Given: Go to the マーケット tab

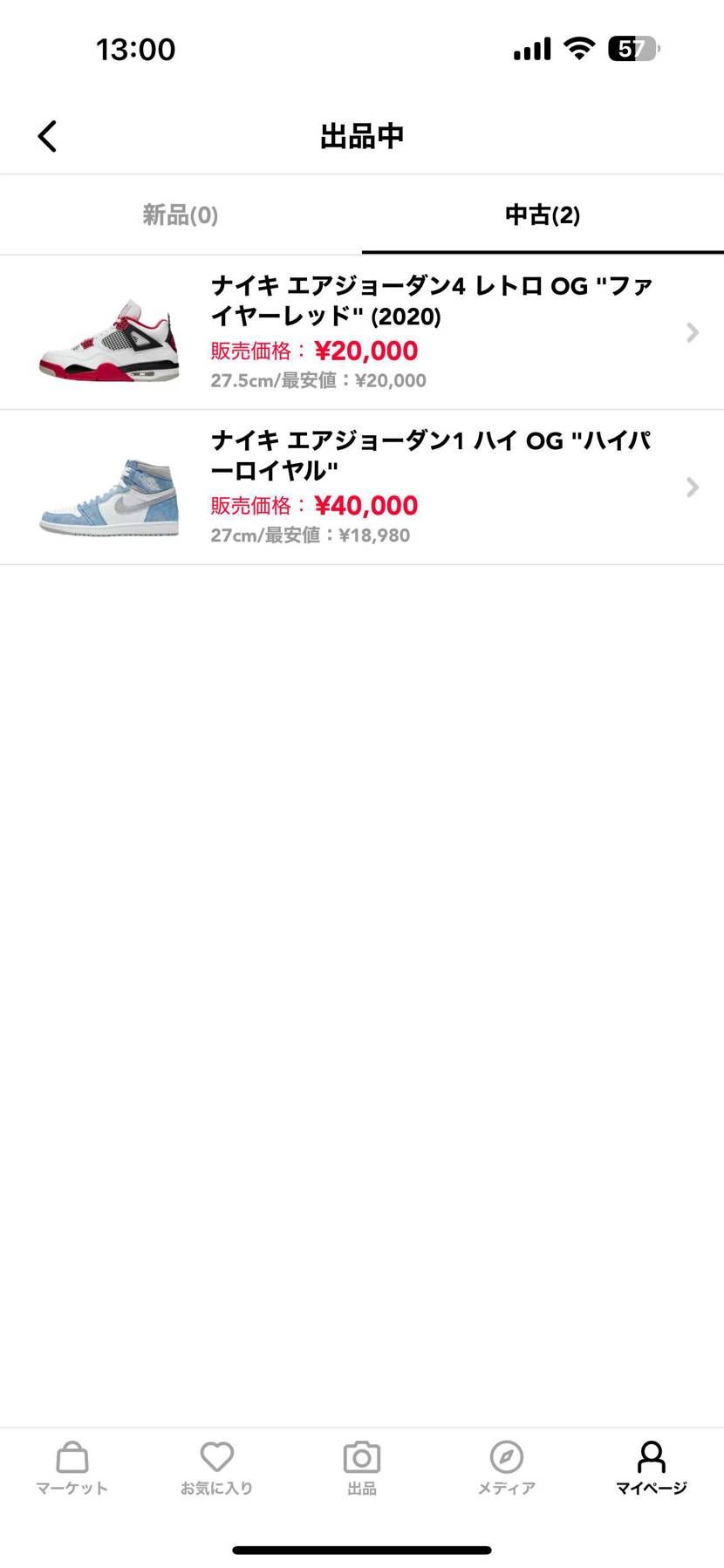Looking at the screenshot, I should pyautogui.click(x=72, y=1469).
